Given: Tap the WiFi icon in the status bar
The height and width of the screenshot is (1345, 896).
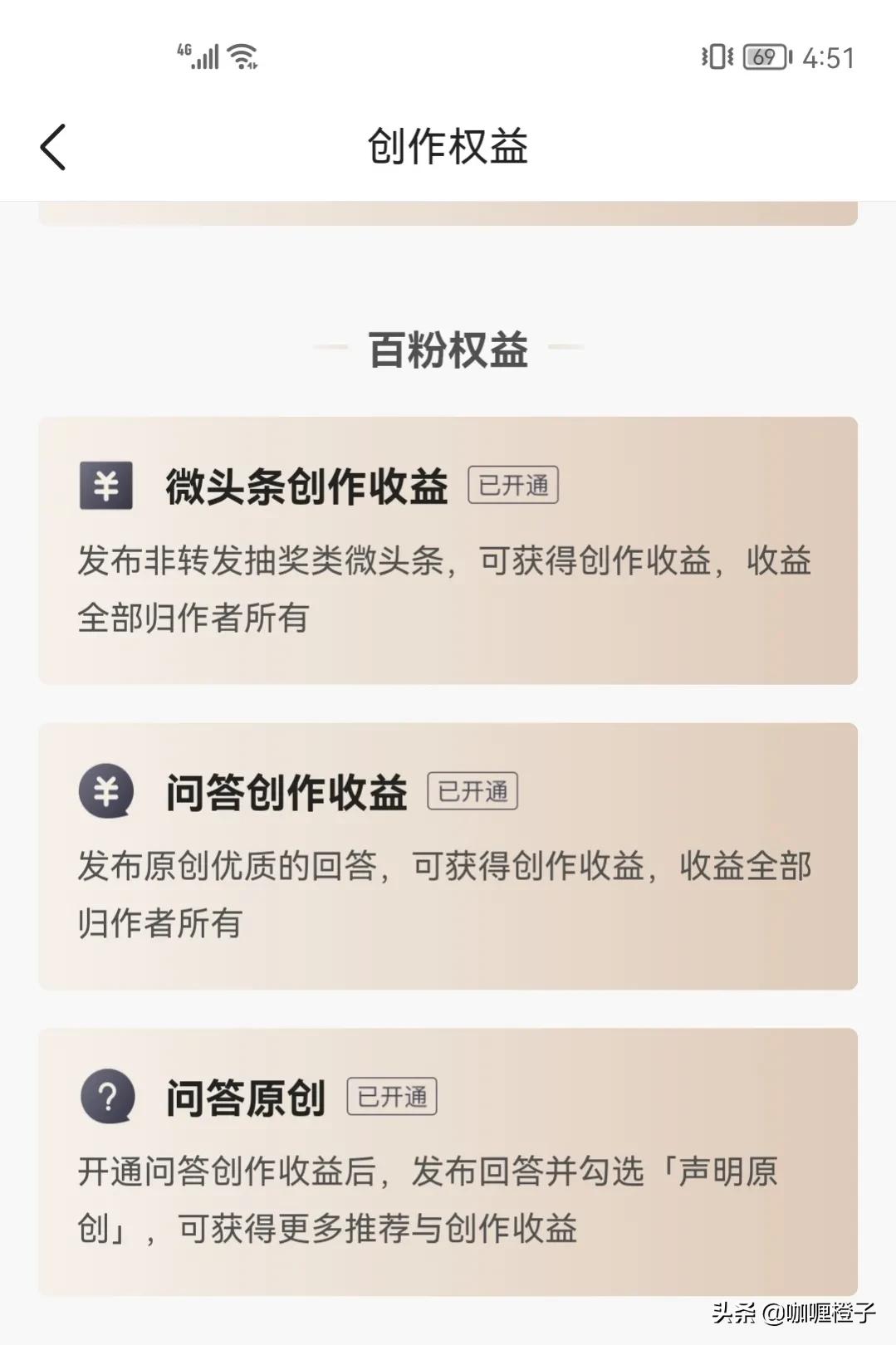Looking at the screenshot, I should tap(241, 56).
